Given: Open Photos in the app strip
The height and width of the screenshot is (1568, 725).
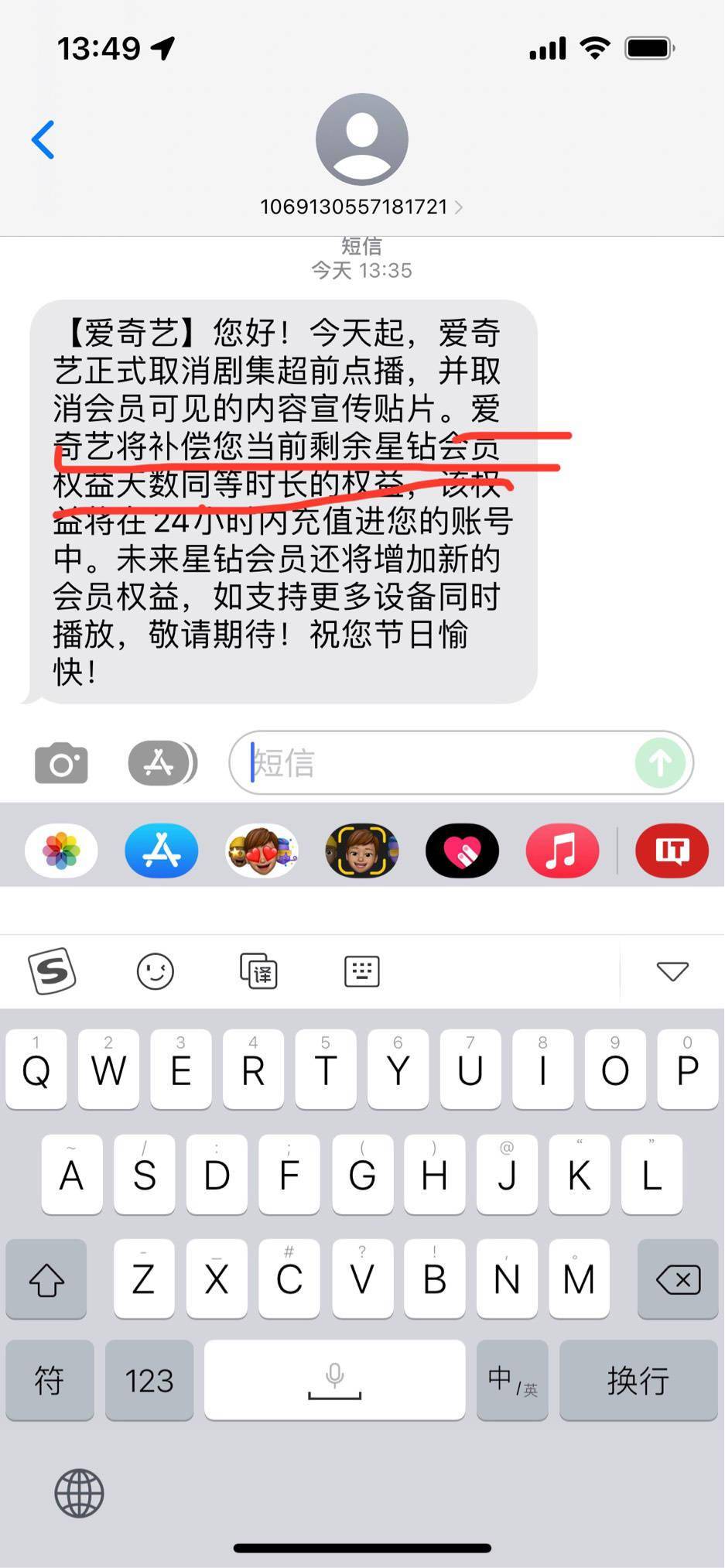Looking at the screenshot, I should pyautogui.click(x=61, y=851).
